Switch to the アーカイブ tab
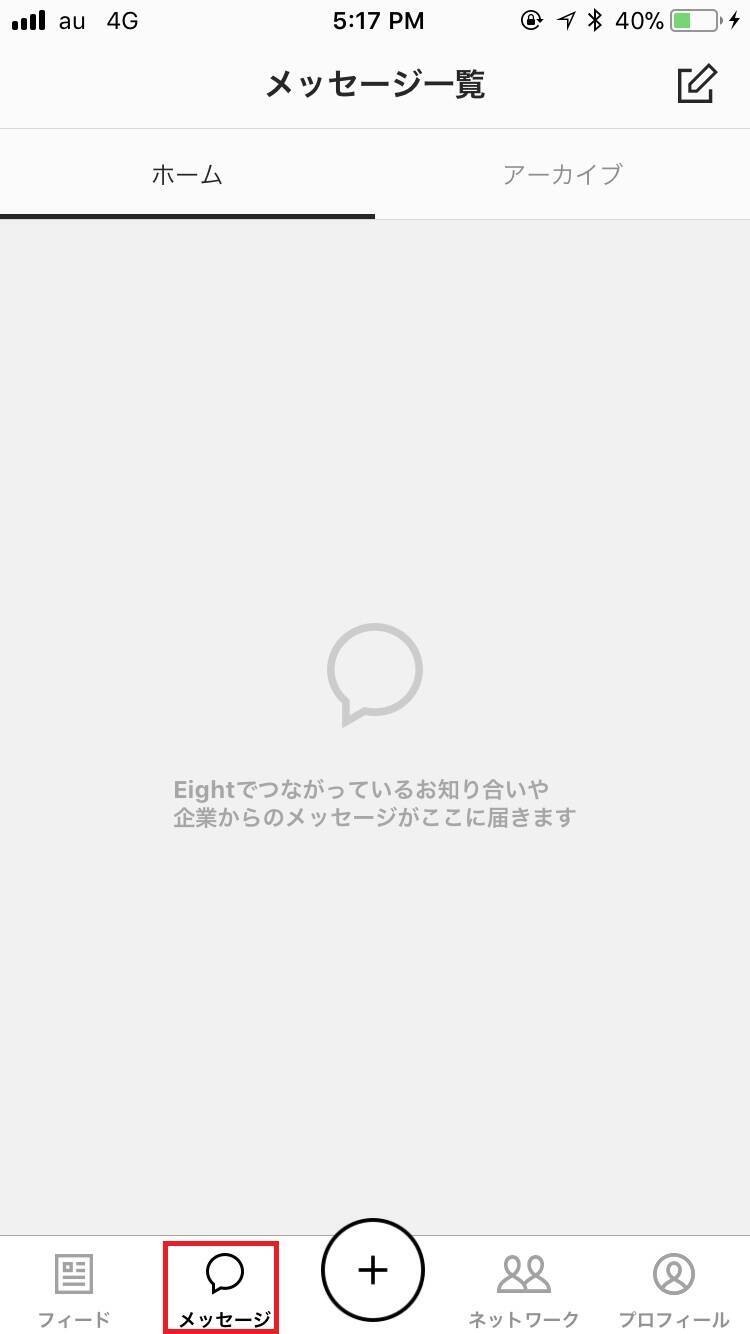The width and height of the screenshot is (750, 1334). pos(562,175)
